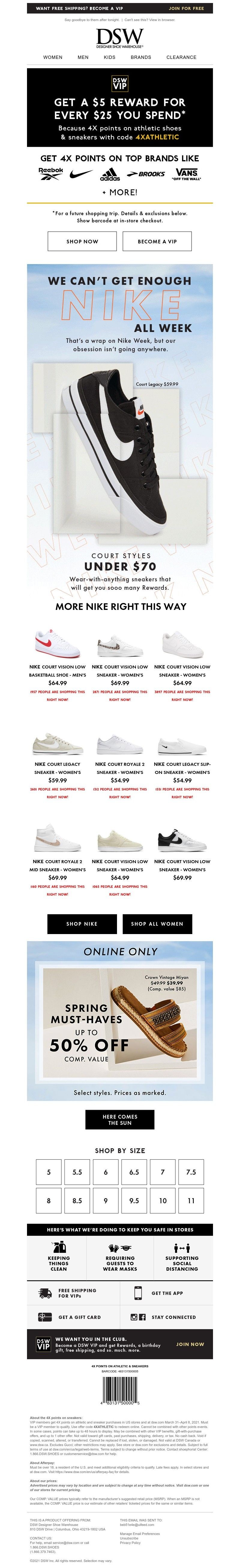Tap the BECOME A VIP button

pyautogui.click(x=157, y=241)
